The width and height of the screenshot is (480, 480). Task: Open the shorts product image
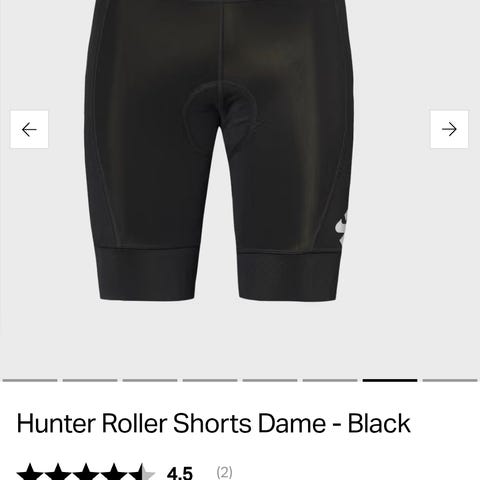[218, 150]
